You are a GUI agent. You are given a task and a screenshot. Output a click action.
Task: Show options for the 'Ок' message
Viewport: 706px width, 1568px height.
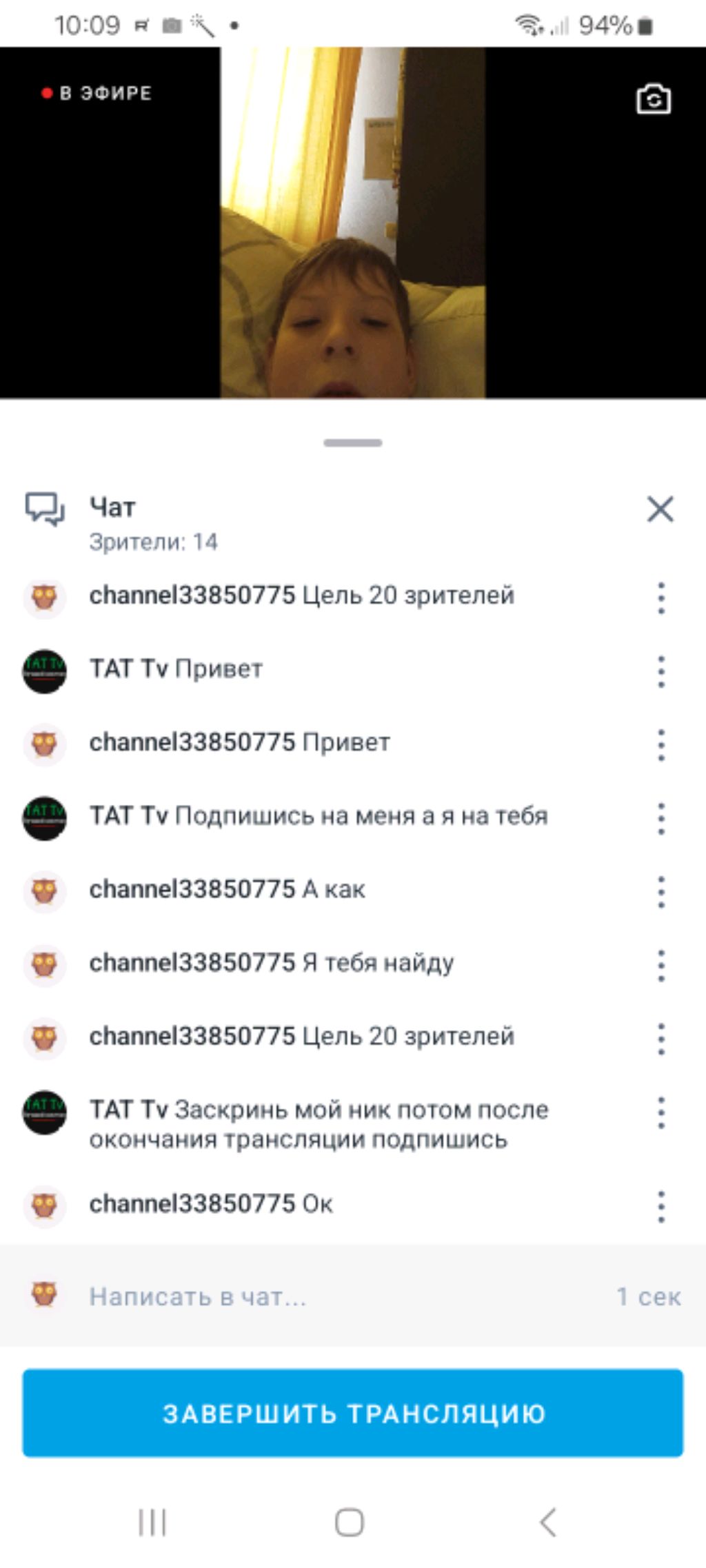click(660, 1206)
